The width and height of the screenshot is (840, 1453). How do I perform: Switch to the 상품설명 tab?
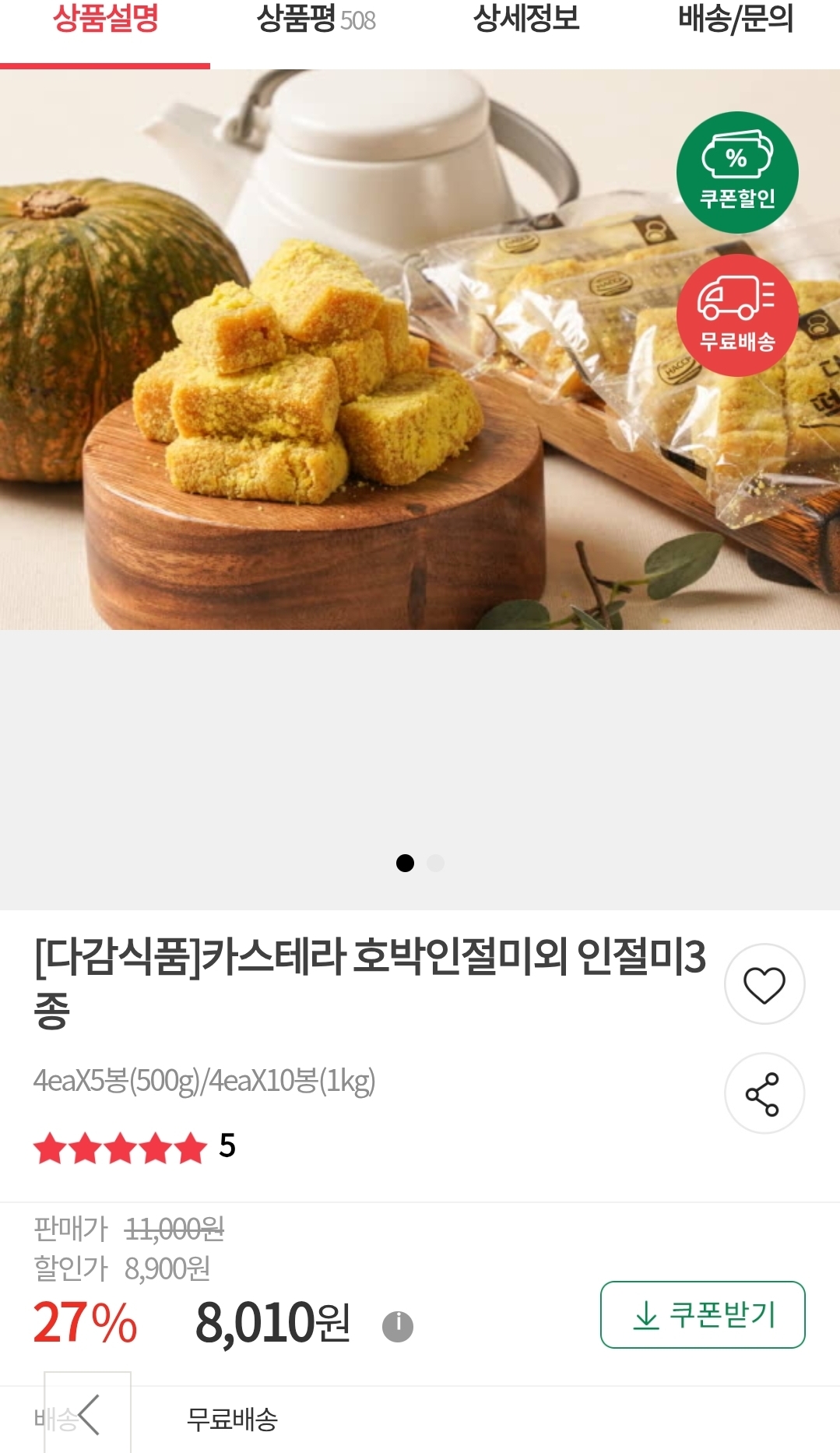coord(105,20)
